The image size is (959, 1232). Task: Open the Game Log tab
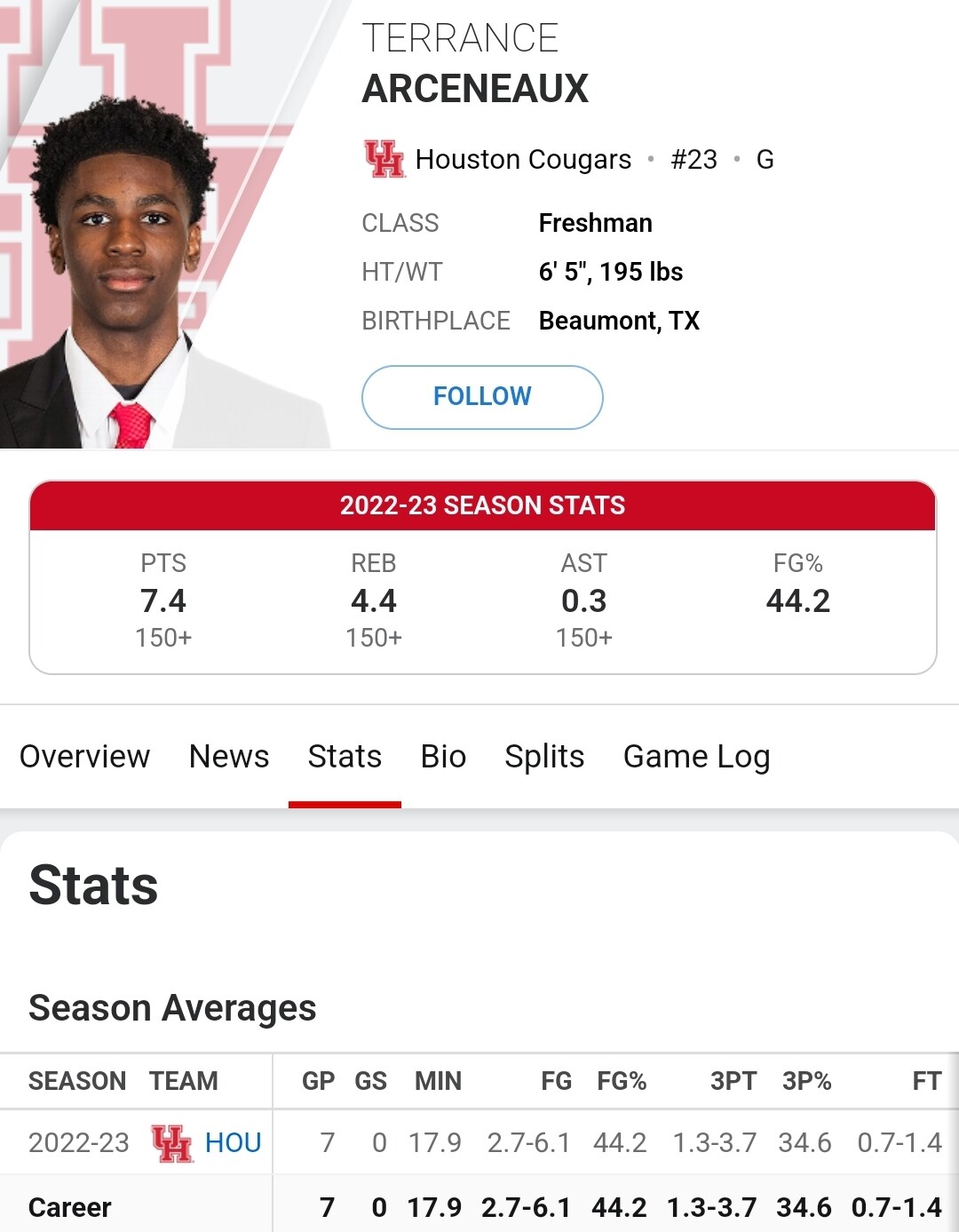[x=696, y=757]
